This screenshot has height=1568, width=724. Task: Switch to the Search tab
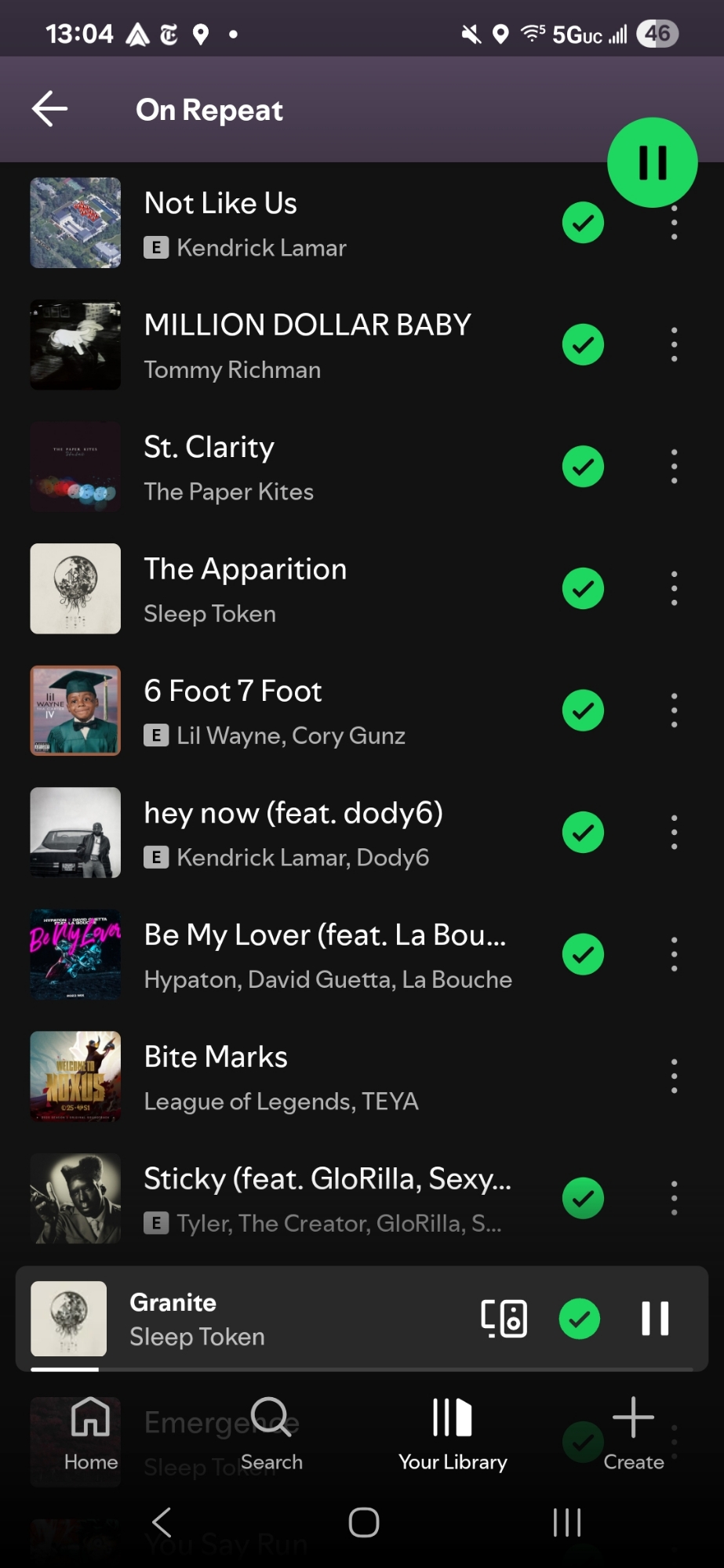(x=271, y=1433)
